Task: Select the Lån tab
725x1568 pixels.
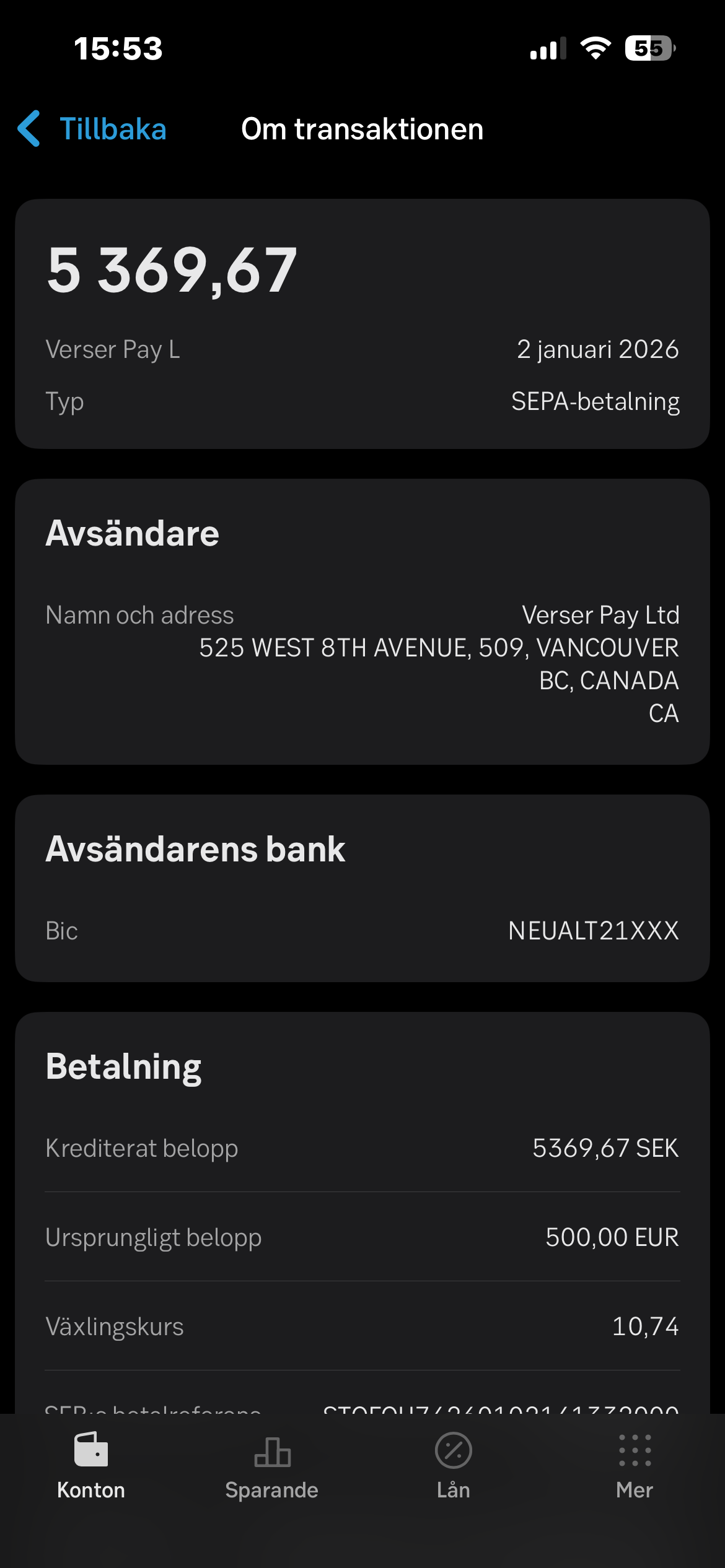Action: (x=454, y=1465)
